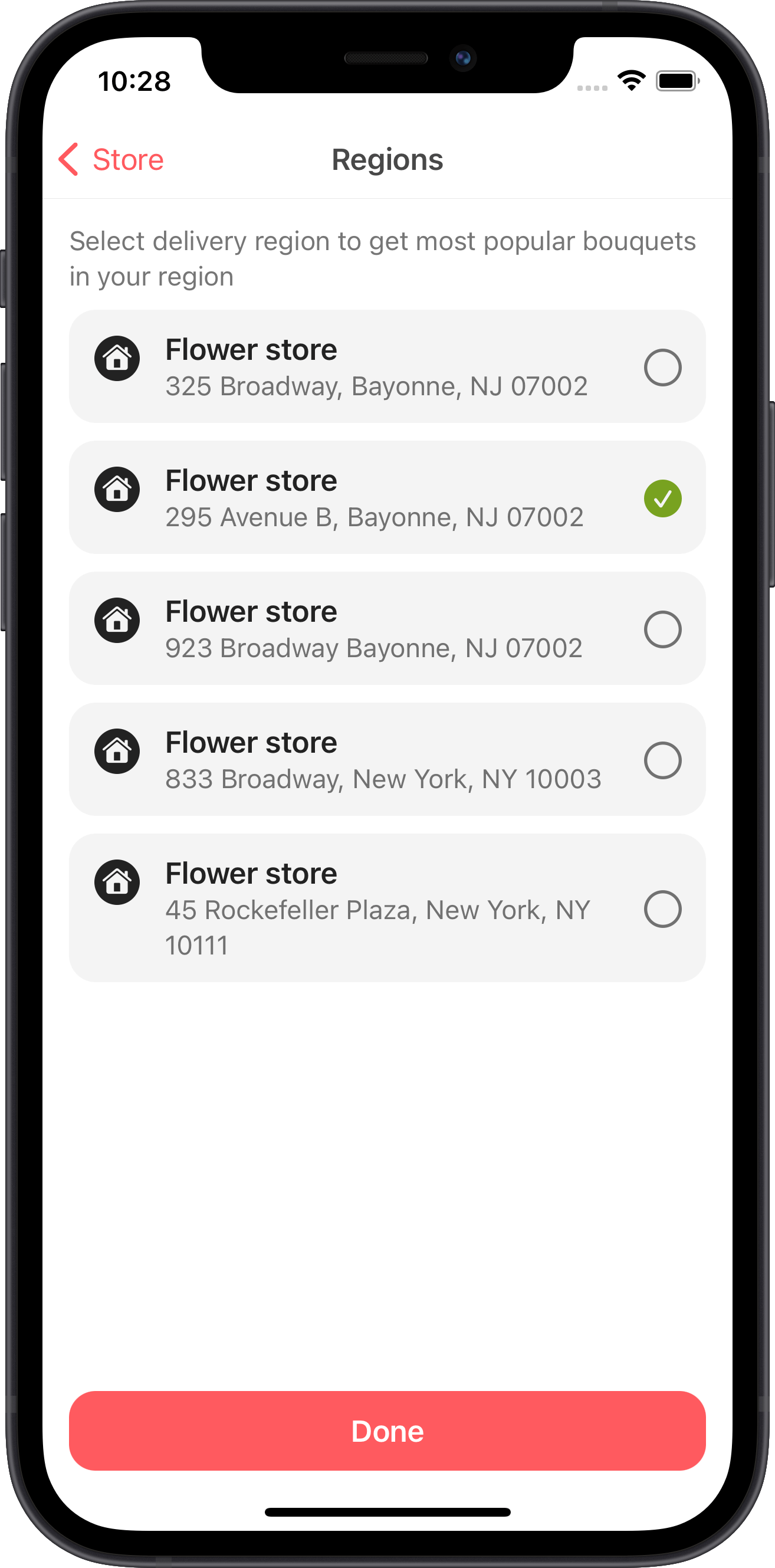
Task: Pick the 833 Broadway, New York store
Action: tap(662, 760)
